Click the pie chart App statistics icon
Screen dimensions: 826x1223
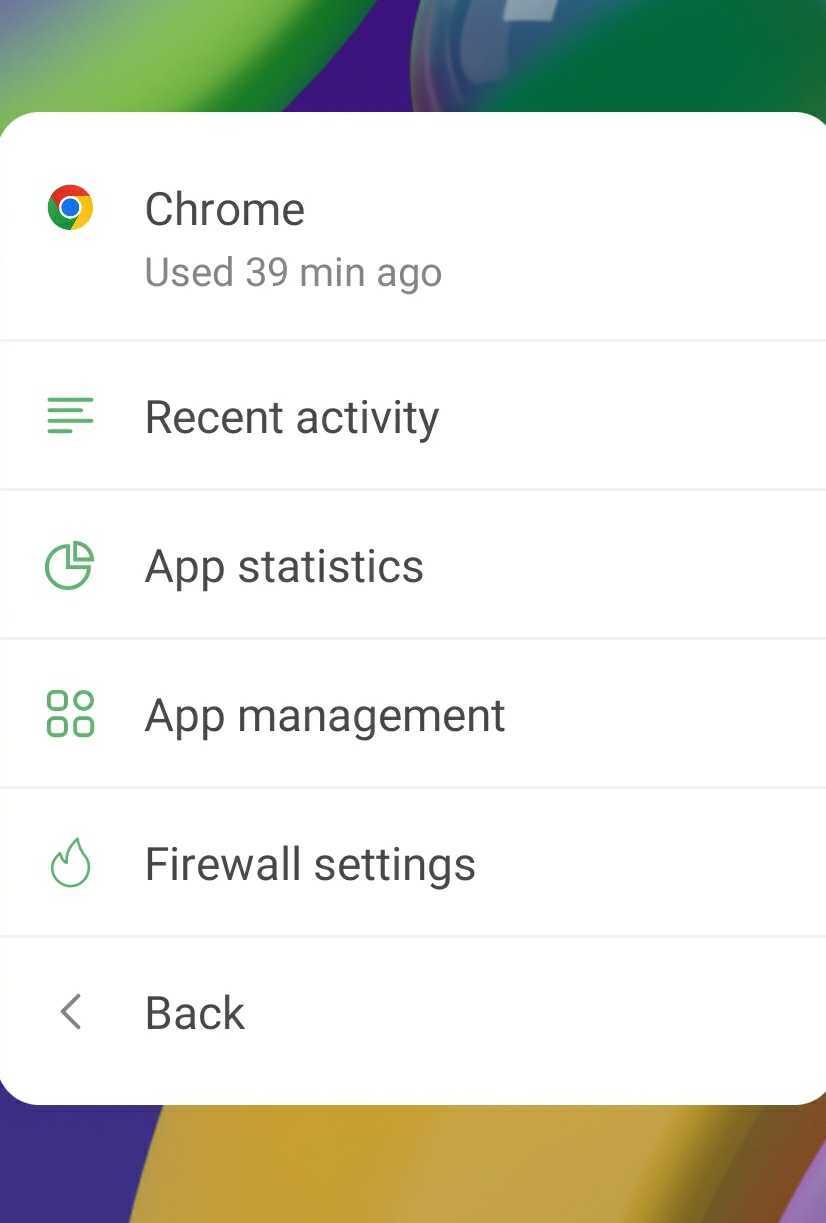(69, 565)
